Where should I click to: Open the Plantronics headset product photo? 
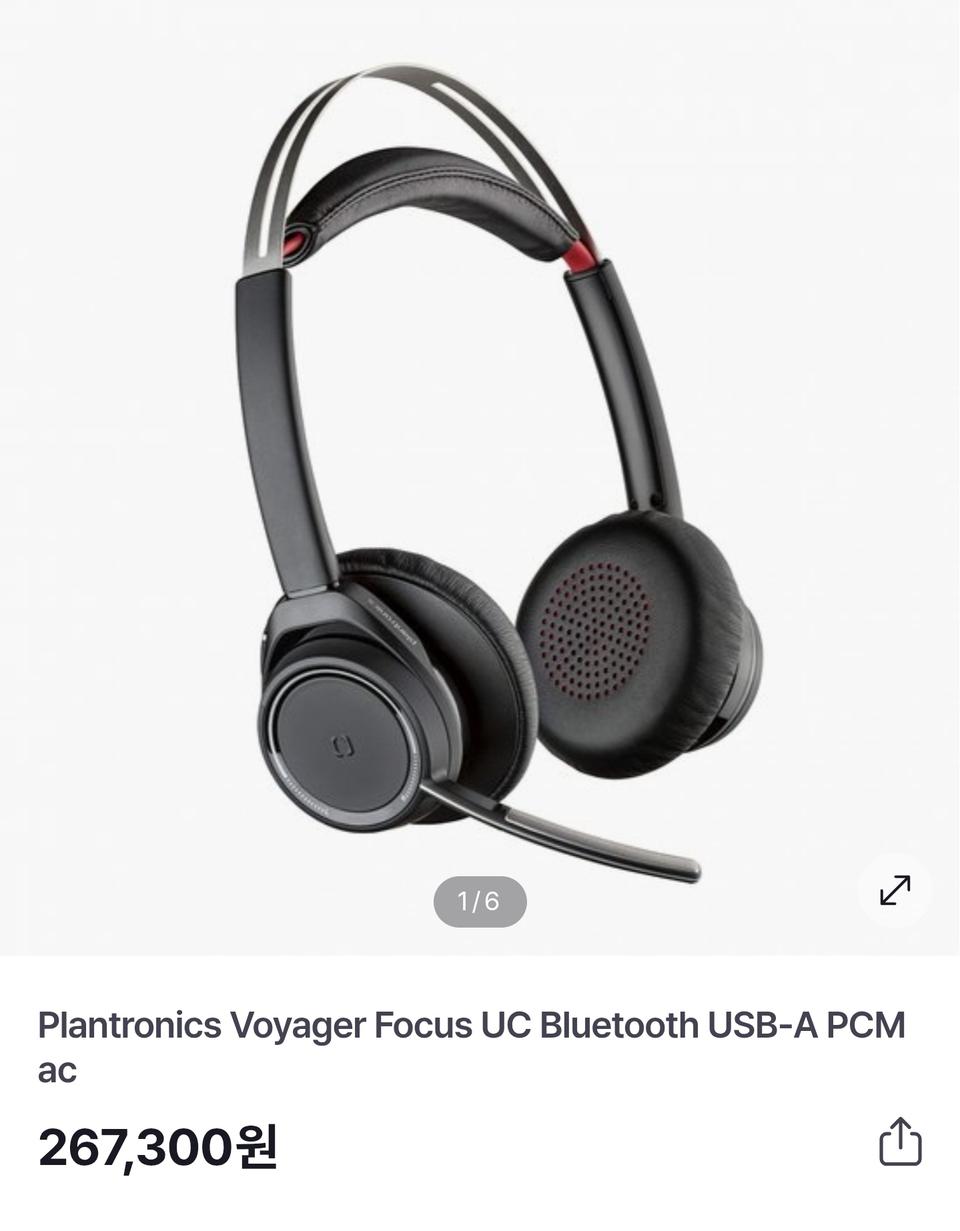click(x=480, y=470)
